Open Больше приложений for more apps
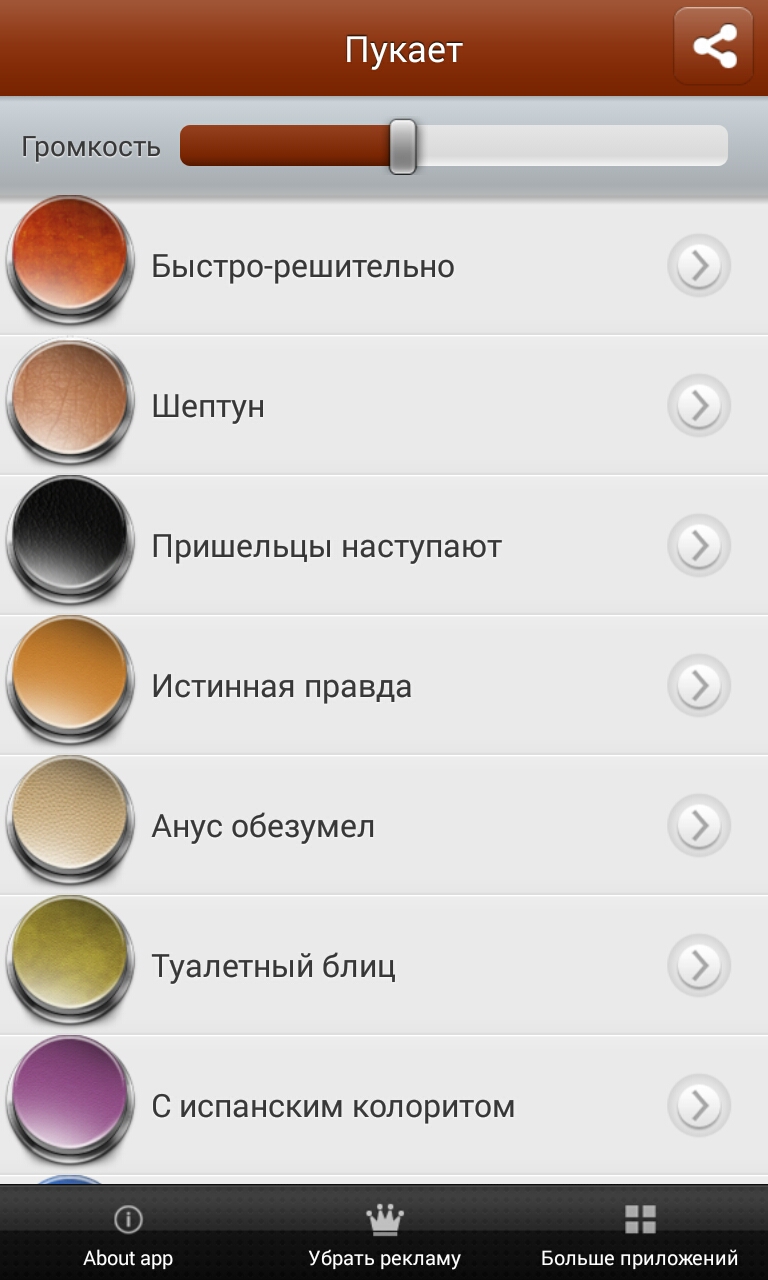 click(x=640, y=1234)
